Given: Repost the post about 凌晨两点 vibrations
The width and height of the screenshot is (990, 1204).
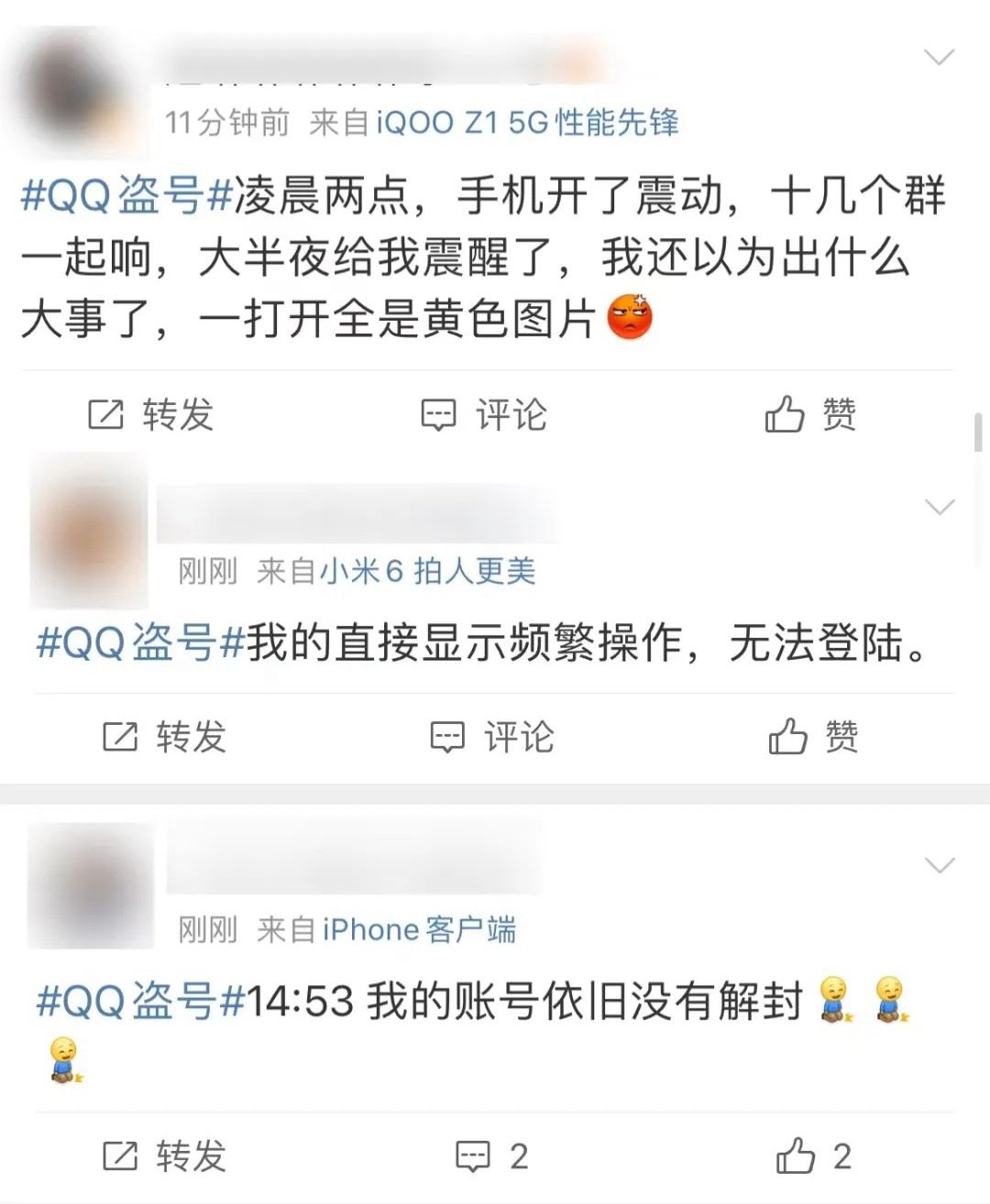Looking at the screenshot, I should [x=150, y=415].
